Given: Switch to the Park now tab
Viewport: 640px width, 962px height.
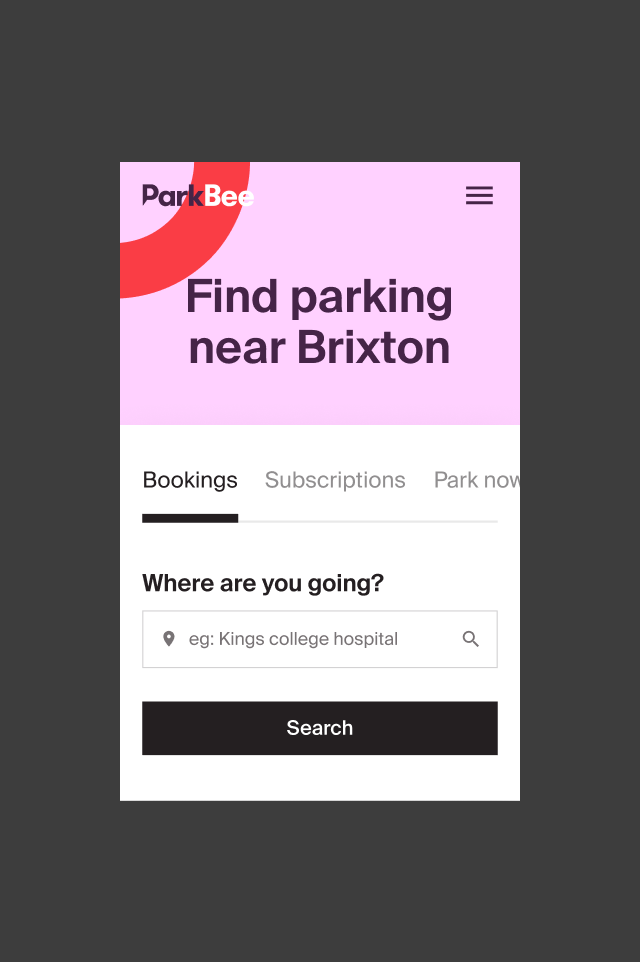Looking at the screenshot, I should [476, 480].
